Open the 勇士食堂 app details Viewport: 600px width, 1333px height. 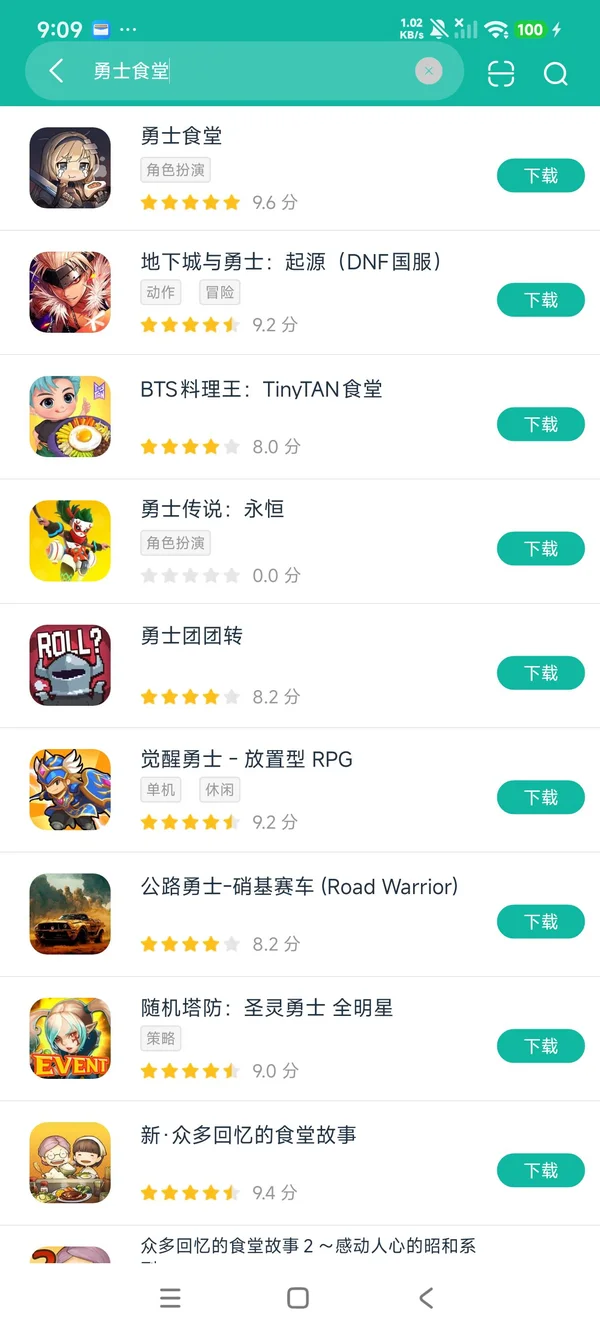181,136
